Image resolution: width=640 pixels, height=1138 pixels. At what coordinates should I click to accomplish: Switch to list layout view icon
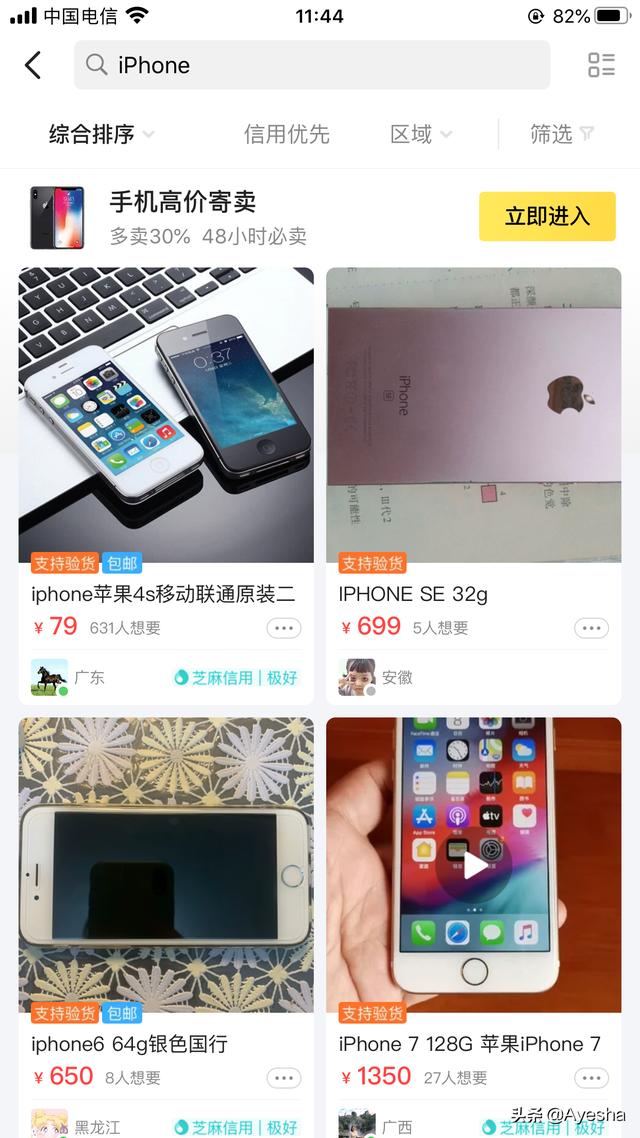601,66
